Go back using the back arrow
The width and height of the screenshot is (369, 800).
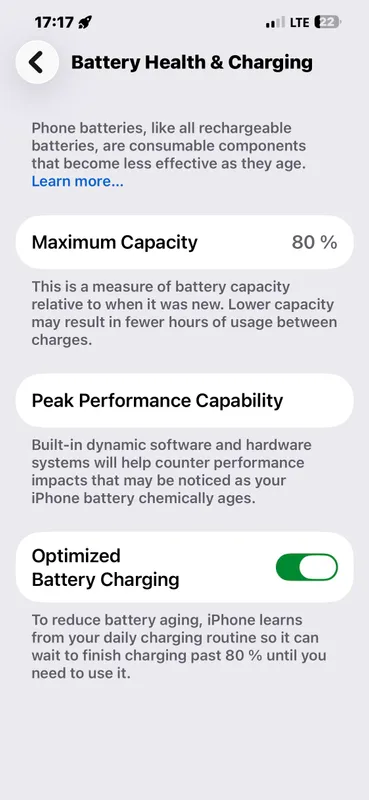click(37, 62)
